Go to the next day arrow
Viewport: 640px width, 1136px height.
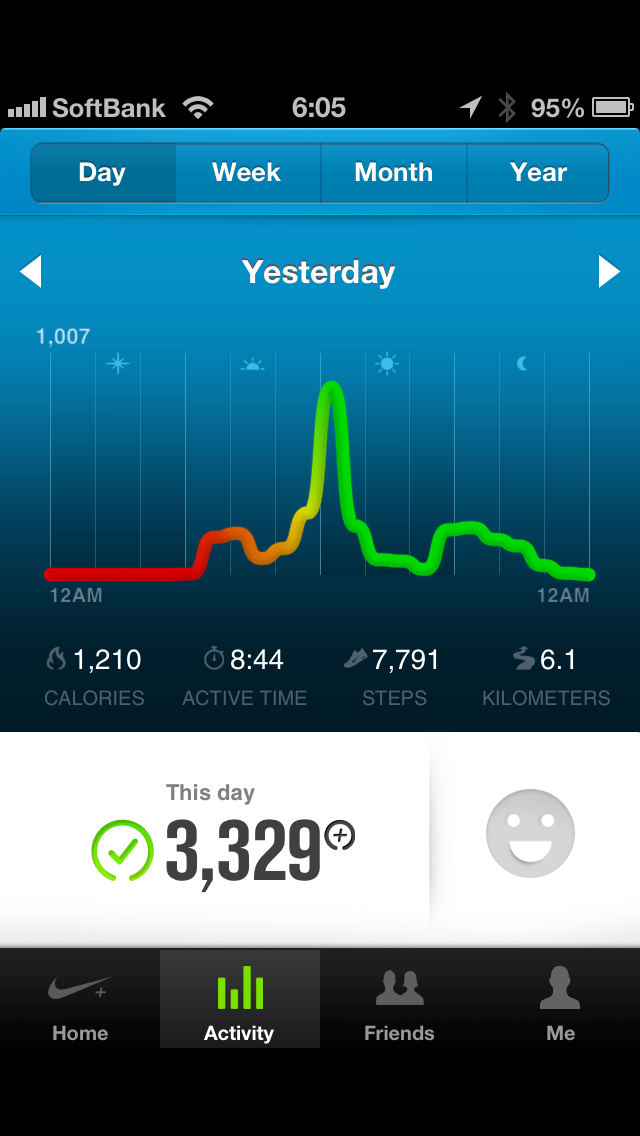click(609, 271)
